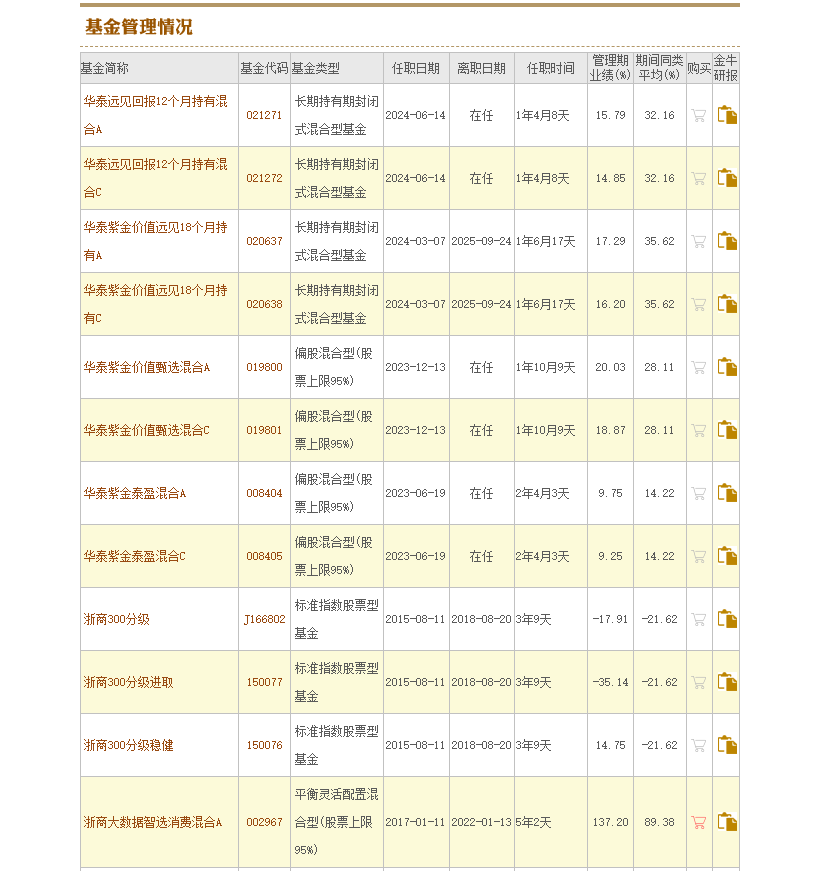This screenshot has height=871, width=821.
Task: Open fund 华泰紫金泰盈混合C
Action: coord(135,556)
